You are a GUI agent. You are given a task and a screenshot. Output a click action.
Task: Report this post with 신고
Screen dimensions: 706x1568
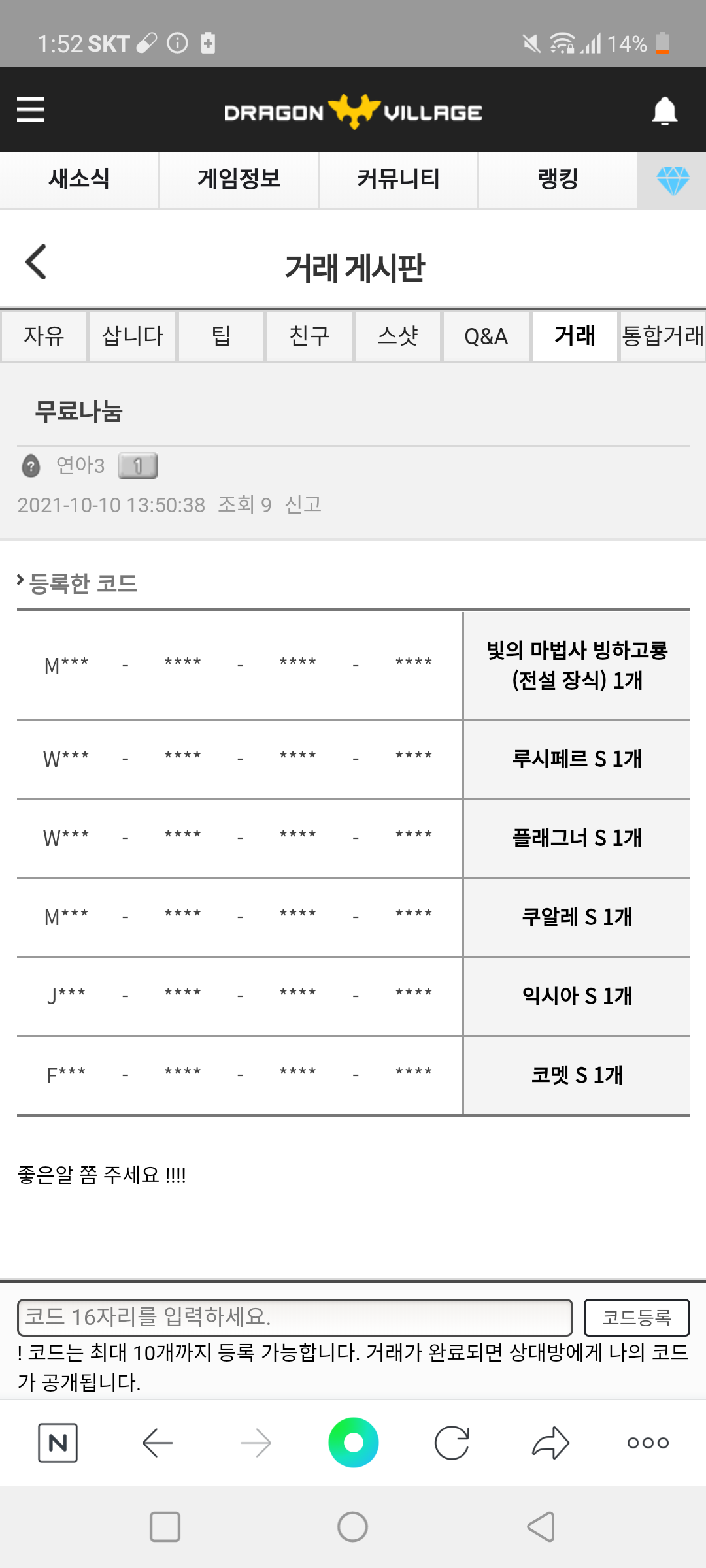pyautogui.click(x=303, y=504)
